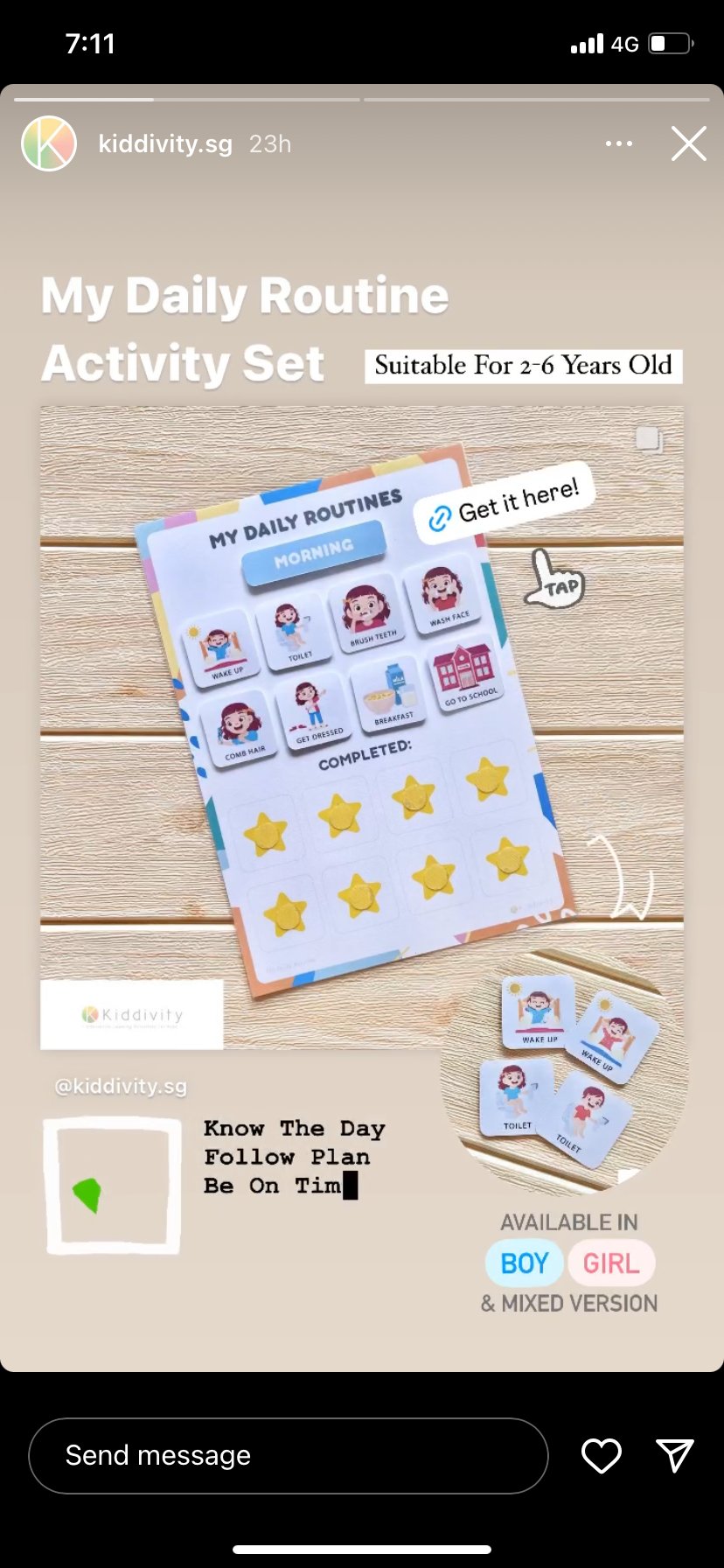The image size is (724, 1568).
Task: Like this story with the heart
Action: point(602,1455)
